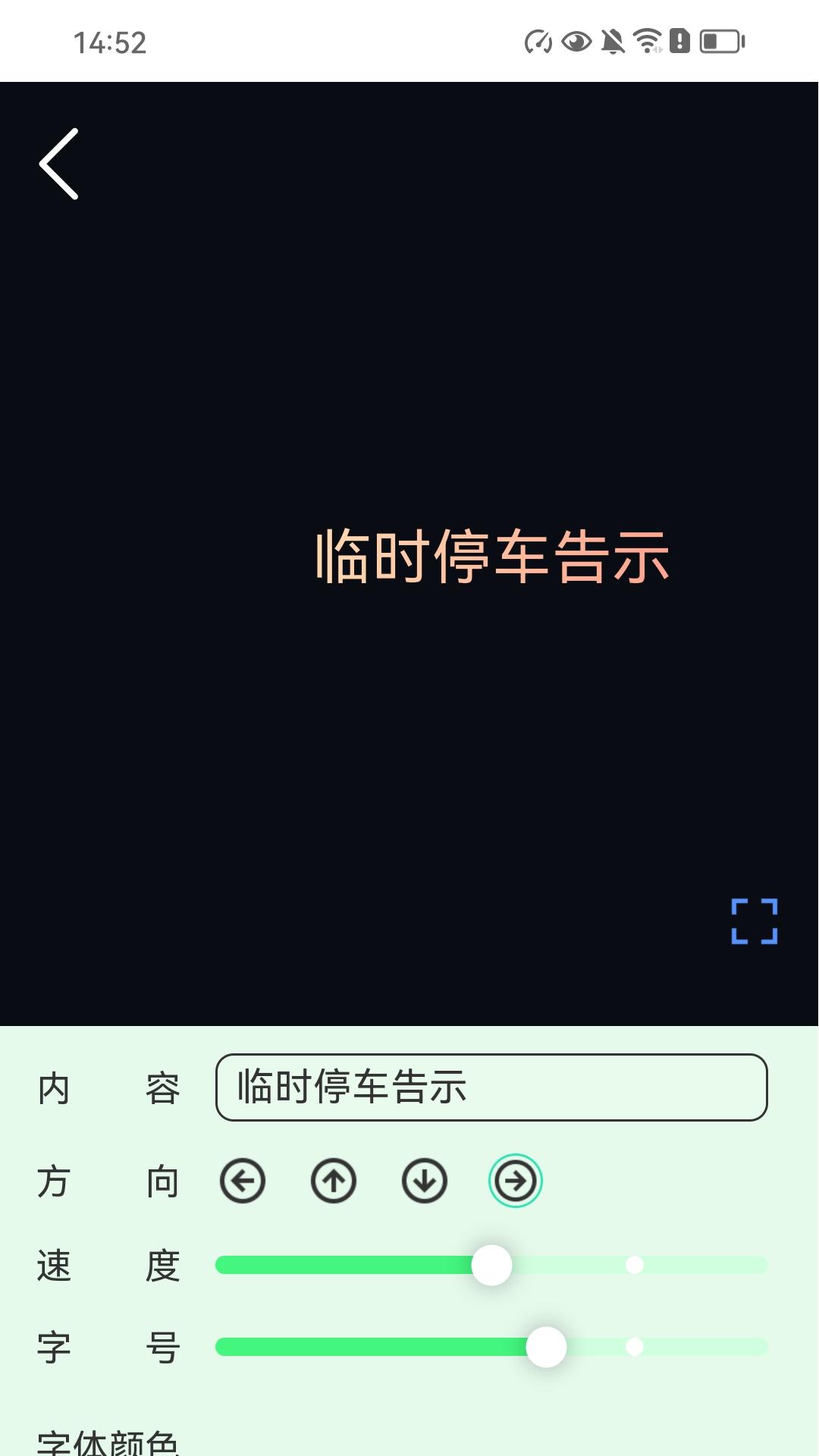Tap the 方向 direction label

point(106,1181)
